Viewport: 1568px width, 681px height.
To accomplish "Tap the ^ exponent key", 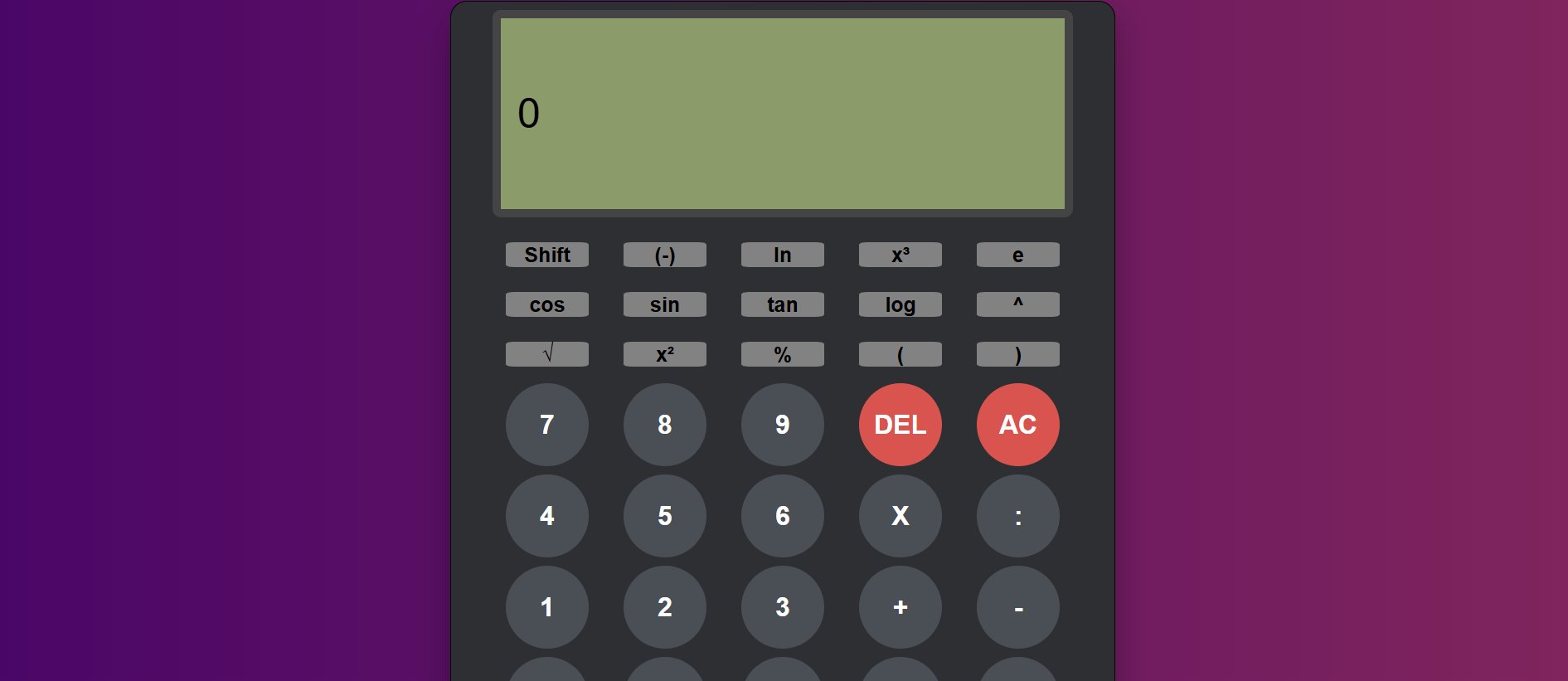I will click(1018, 304).
